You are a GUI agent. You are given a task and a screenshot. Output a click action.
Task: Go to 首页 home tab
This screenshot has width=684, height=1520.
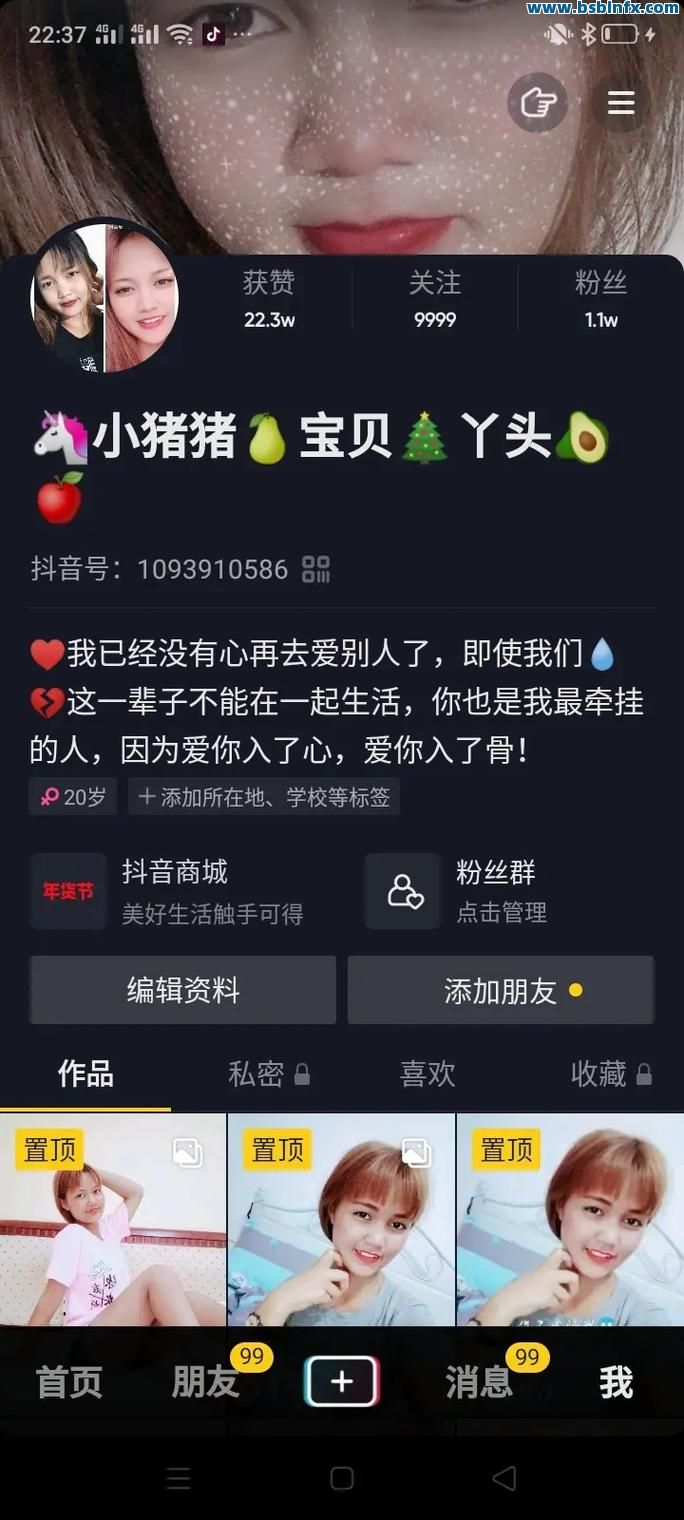(x=69, y=1383)
